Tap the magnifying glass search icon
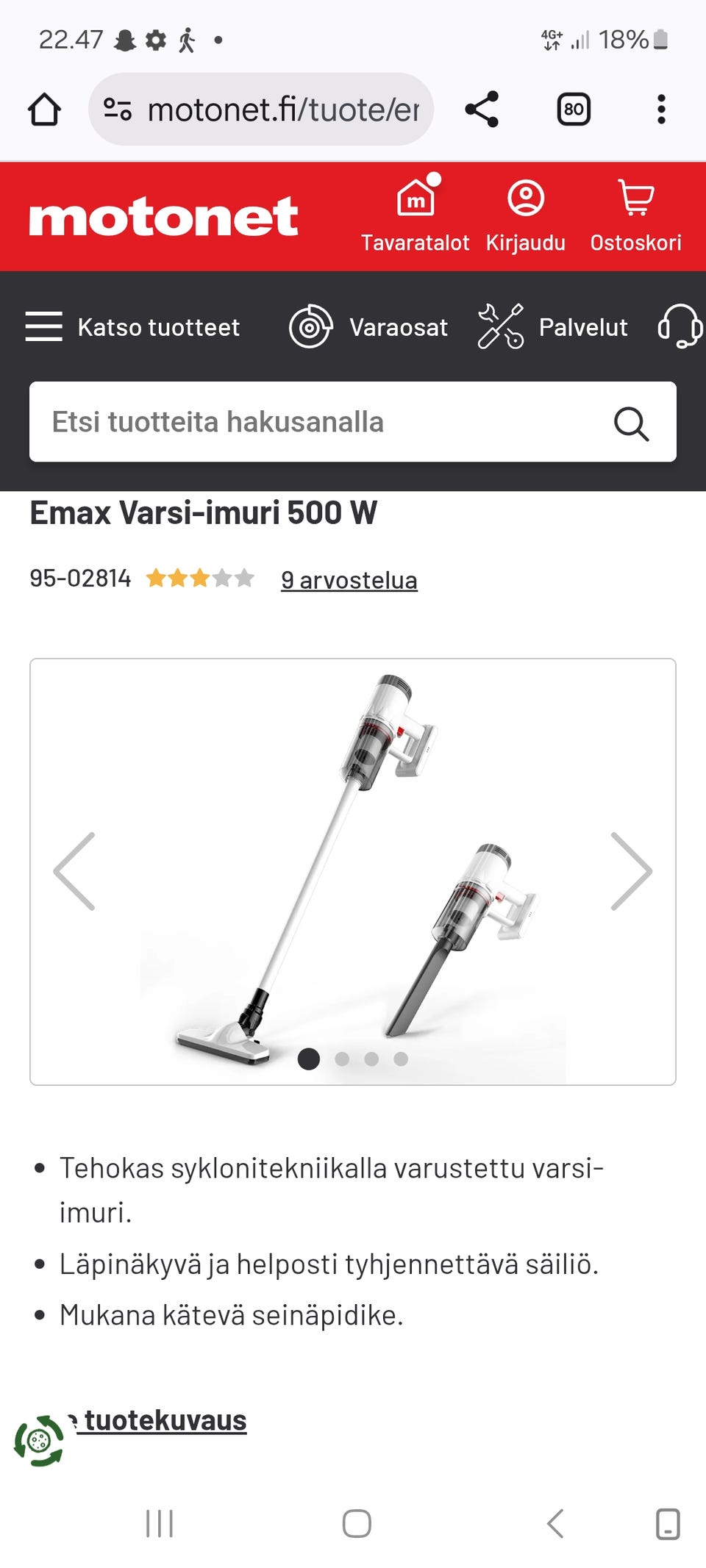 pyautogui.click(x=631, y=423)
